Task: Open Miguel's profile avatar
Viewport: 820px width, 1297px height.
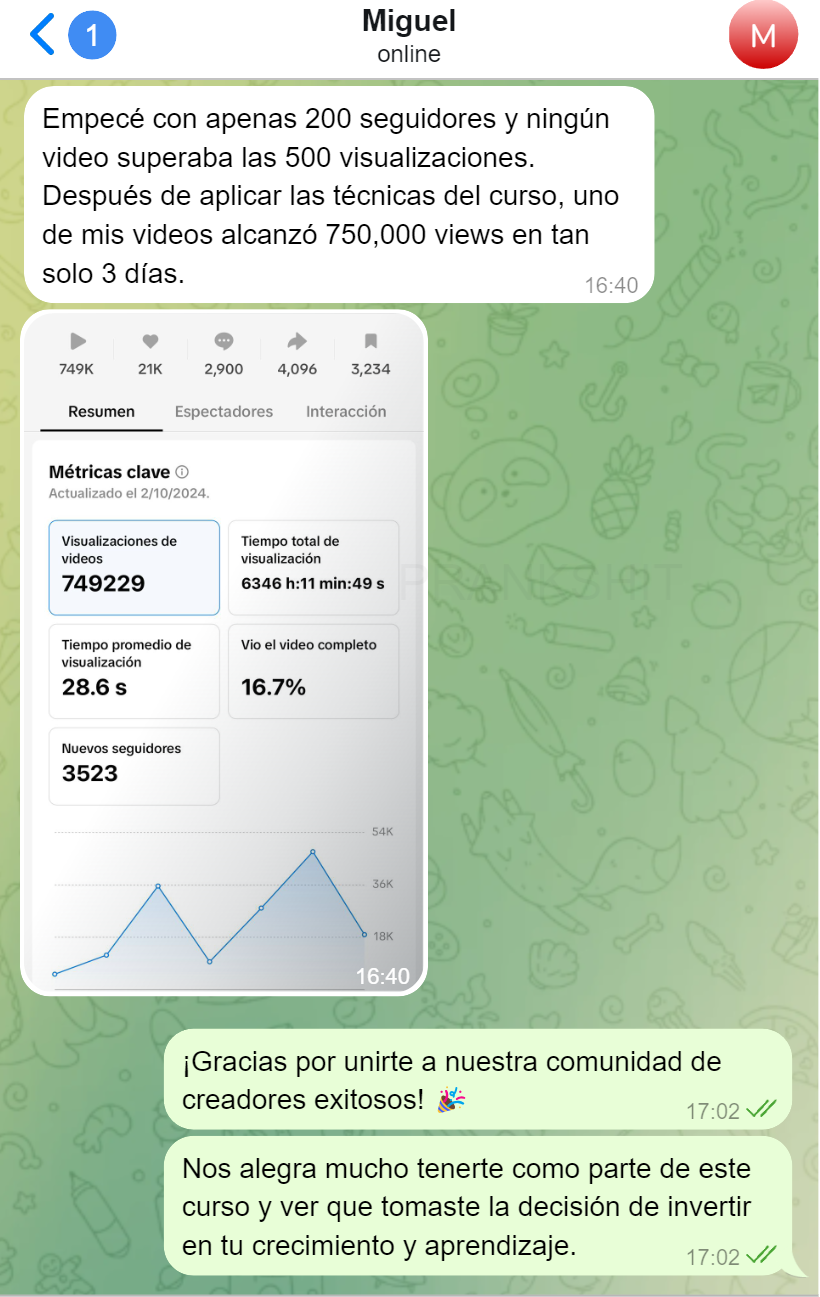Action: (x=763, y=35)
